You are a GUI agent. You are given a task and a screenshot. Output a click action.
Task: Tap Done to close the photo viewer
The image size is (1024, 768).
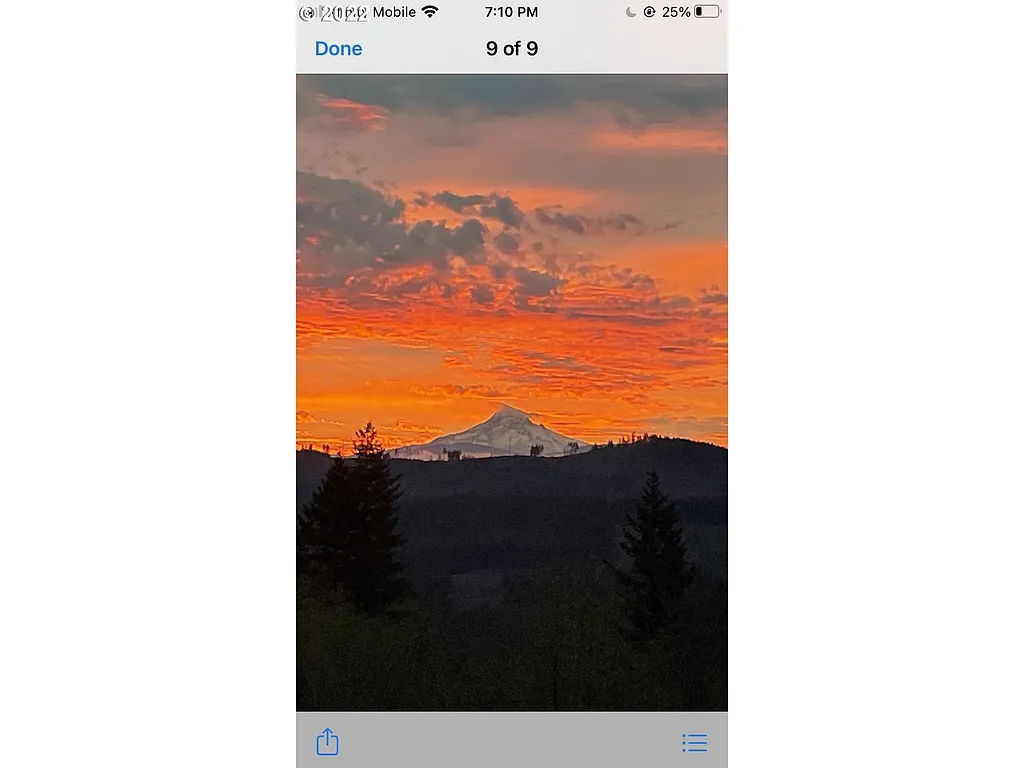[338, 48]
